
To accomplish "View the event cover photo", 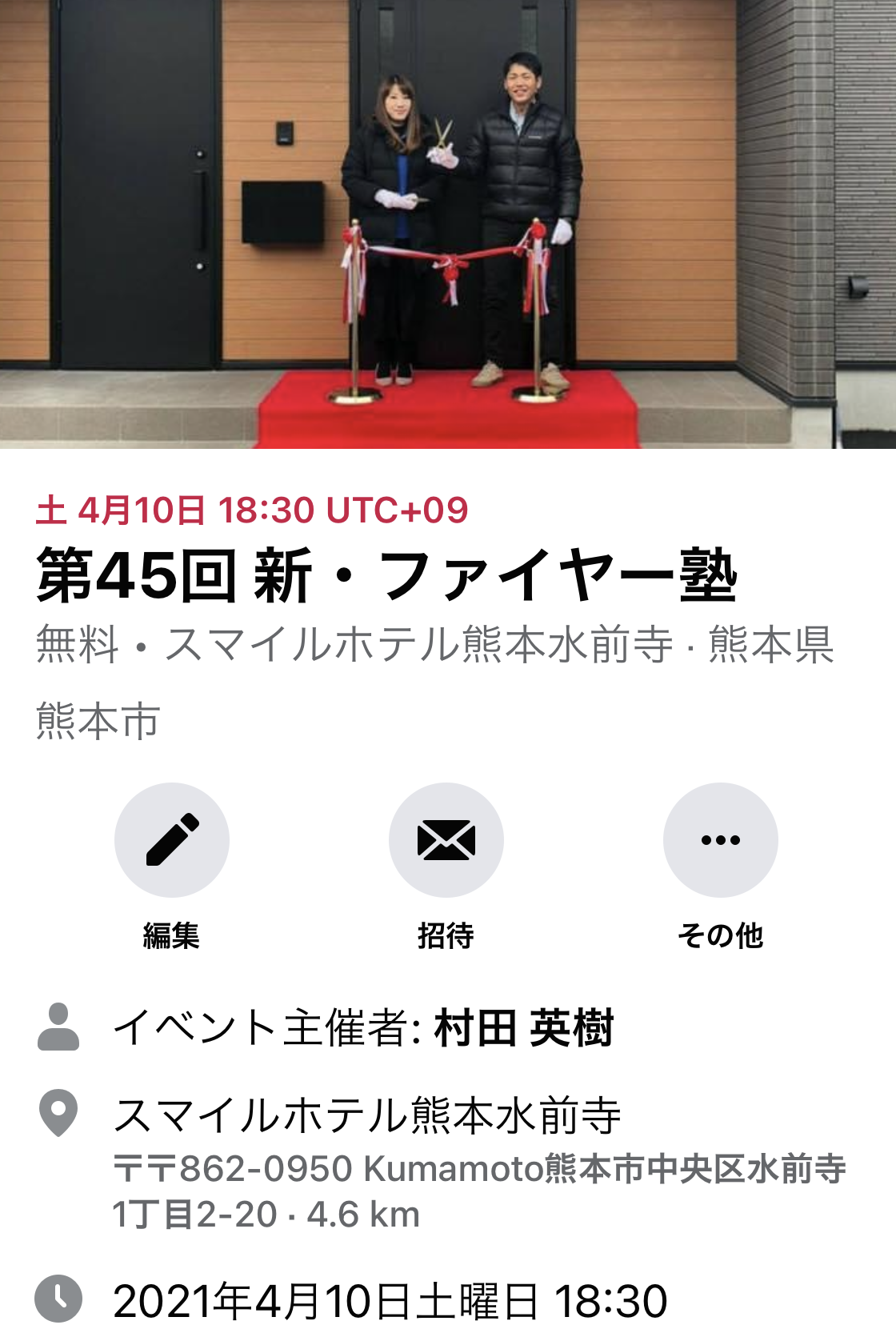I will (448, 224).
